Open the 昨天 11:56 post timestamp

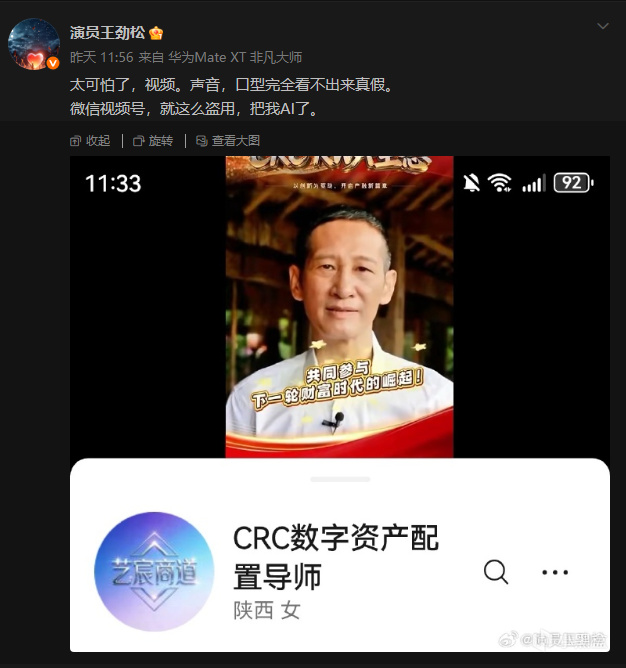click(102, 57)
